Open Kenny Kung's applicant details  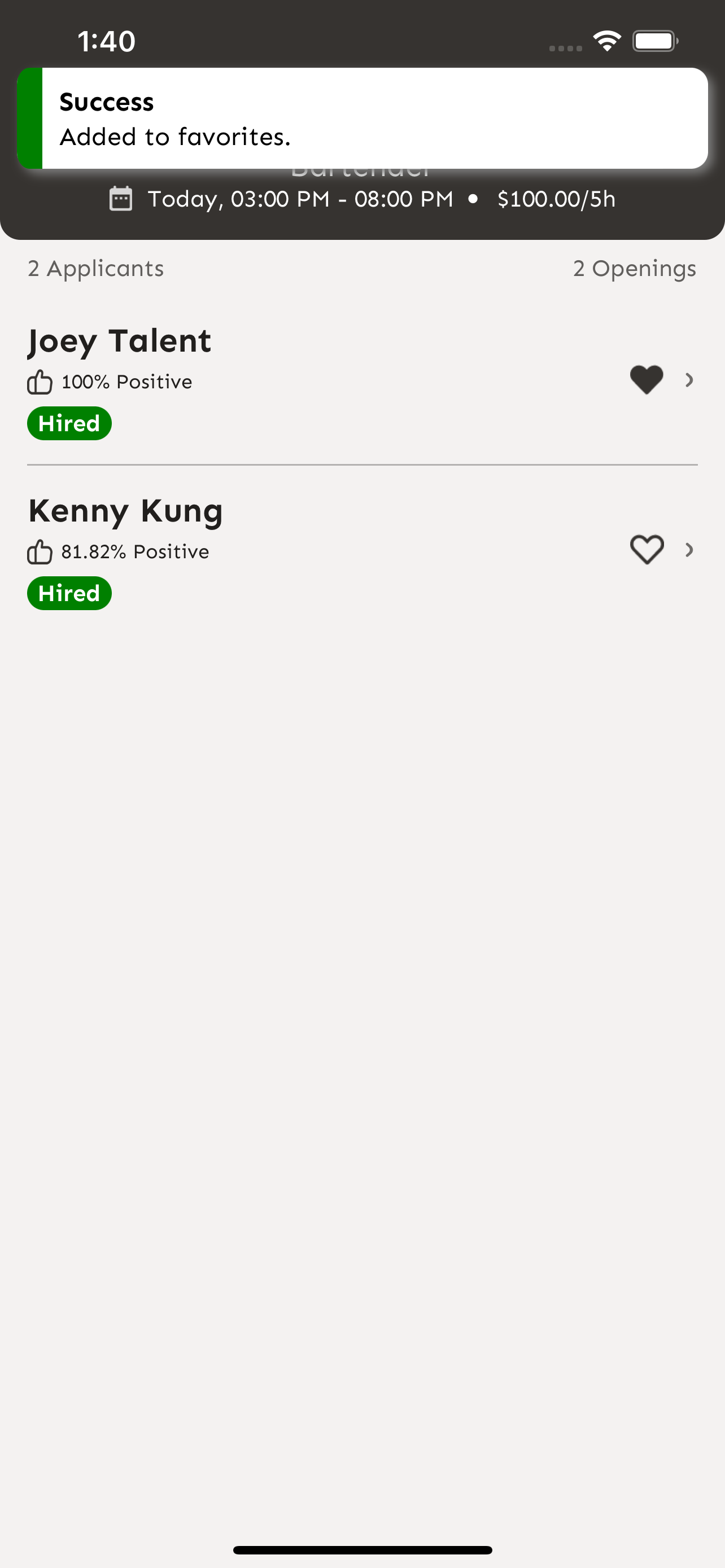click(x=689, y=550)
